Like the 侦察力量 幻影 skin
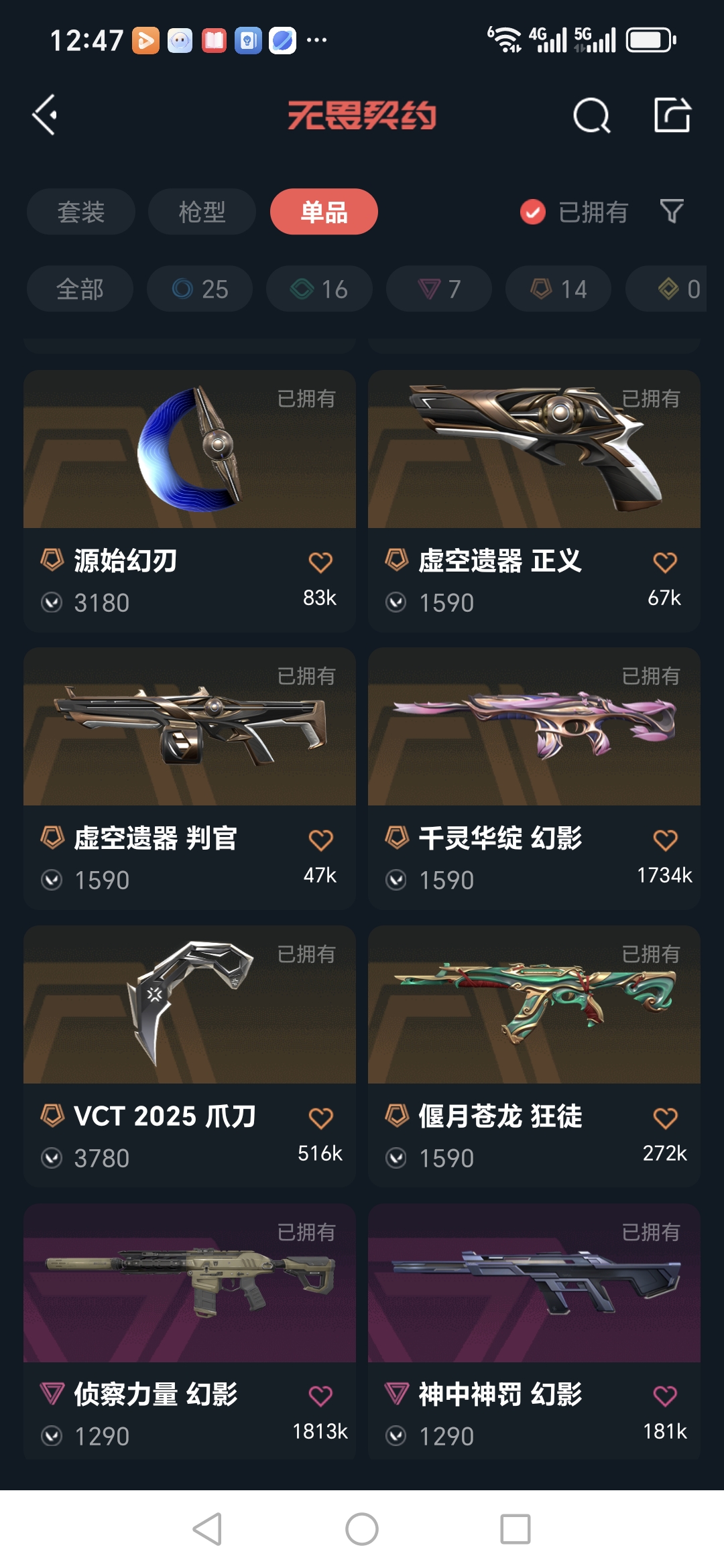Screen dimensions: 724x1568 point(320,1396)
